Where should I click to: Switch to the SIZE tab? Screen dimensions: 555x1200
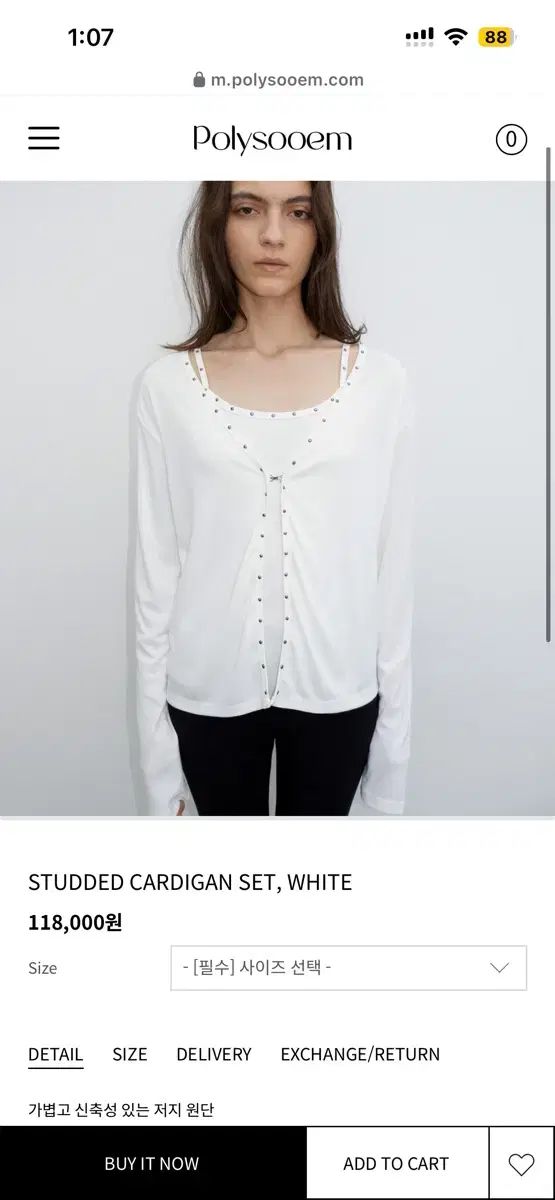(x=130, y=1054)
